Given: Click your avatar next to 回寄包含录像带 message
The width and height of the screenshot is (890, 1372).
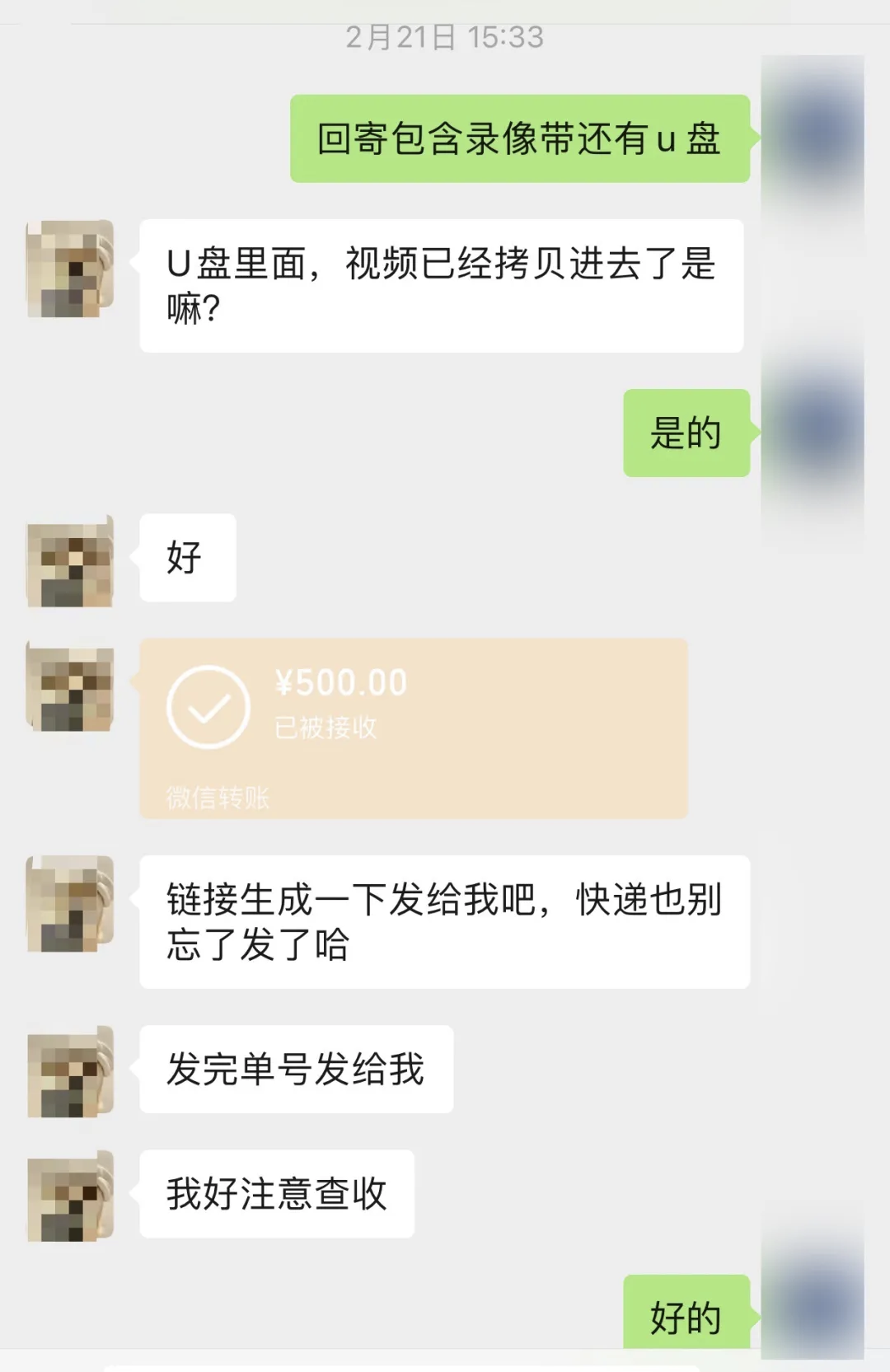Looking at the screenshot, I should [812, 140].
